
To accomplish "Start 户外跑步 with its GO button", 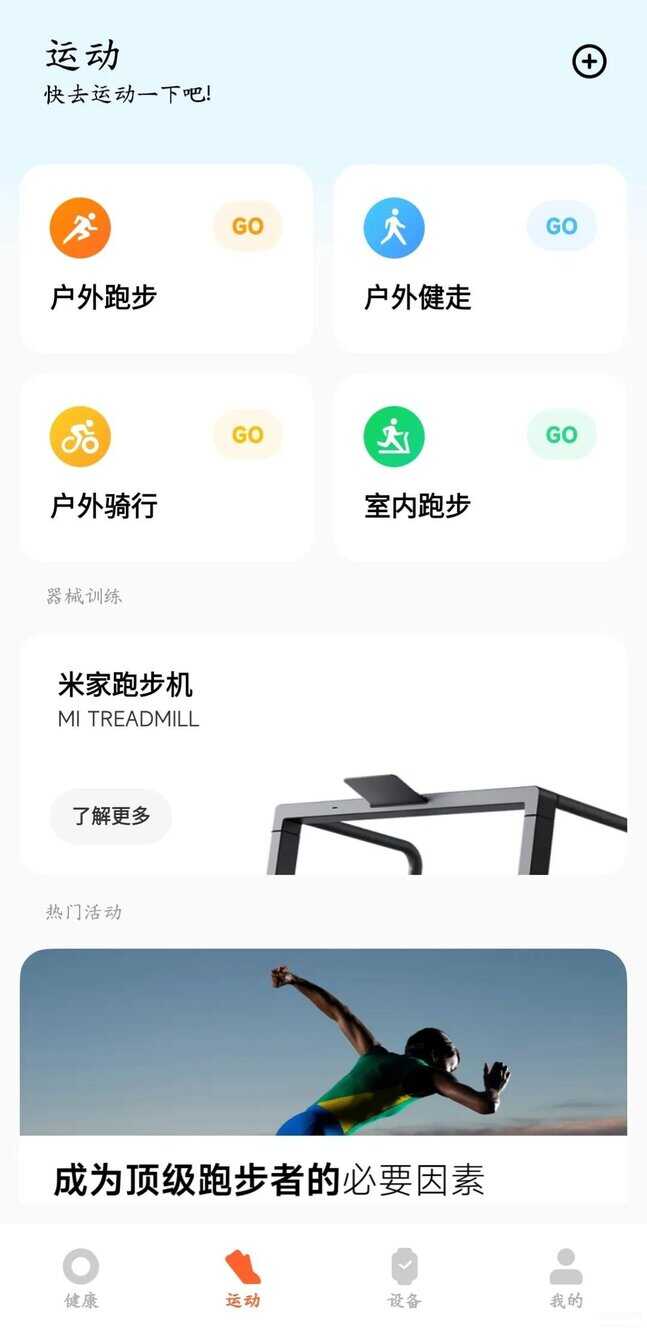I will [247, 226].
